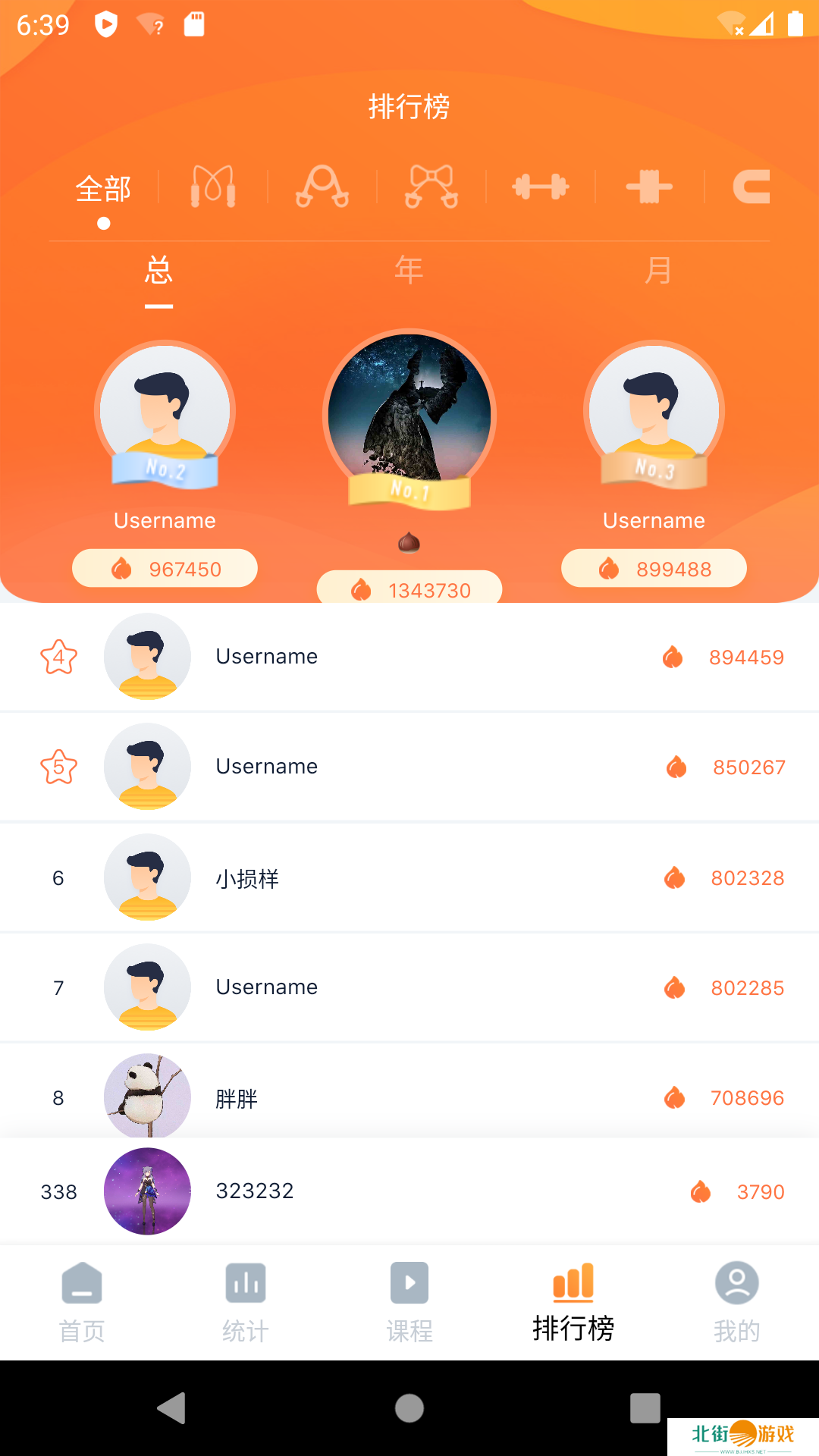Open 小损样's ranking entry
The height and width of the screenshot is (1456, 819).
(409, 877)
